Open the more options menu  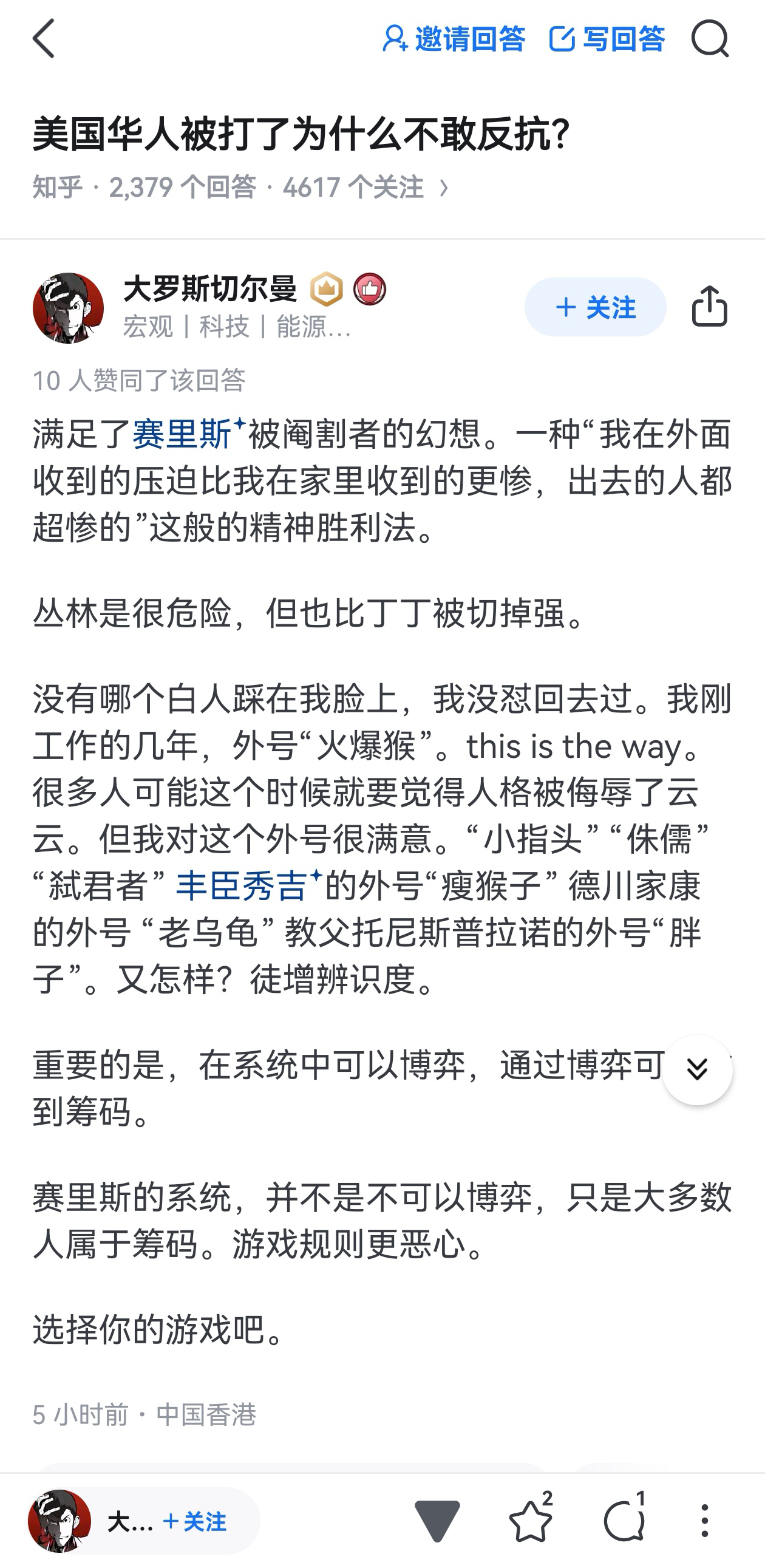click(x=705, y=1521)
